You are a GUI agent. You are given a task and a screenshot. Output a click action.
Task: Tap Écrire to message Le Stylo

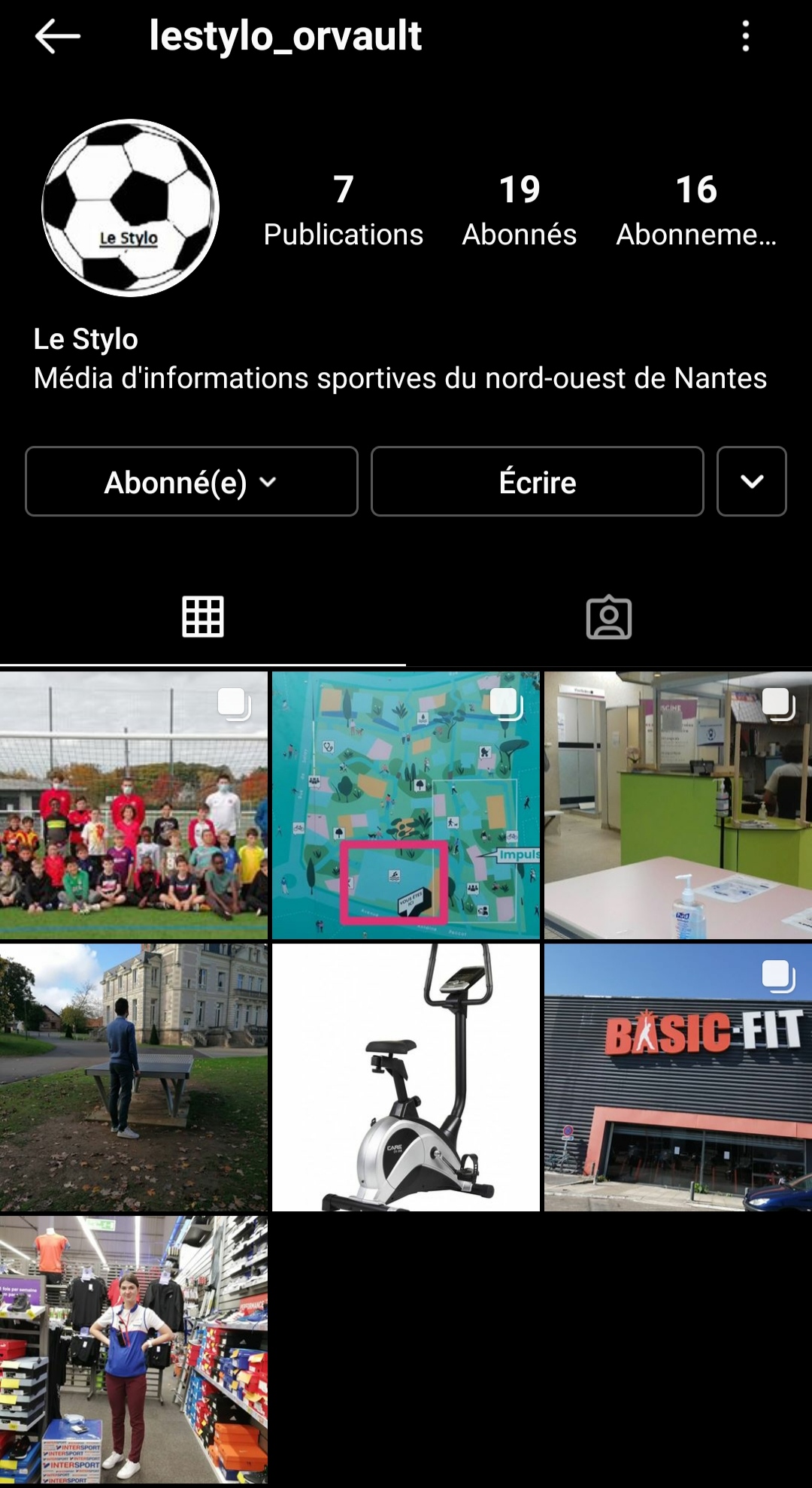point(538,481)
